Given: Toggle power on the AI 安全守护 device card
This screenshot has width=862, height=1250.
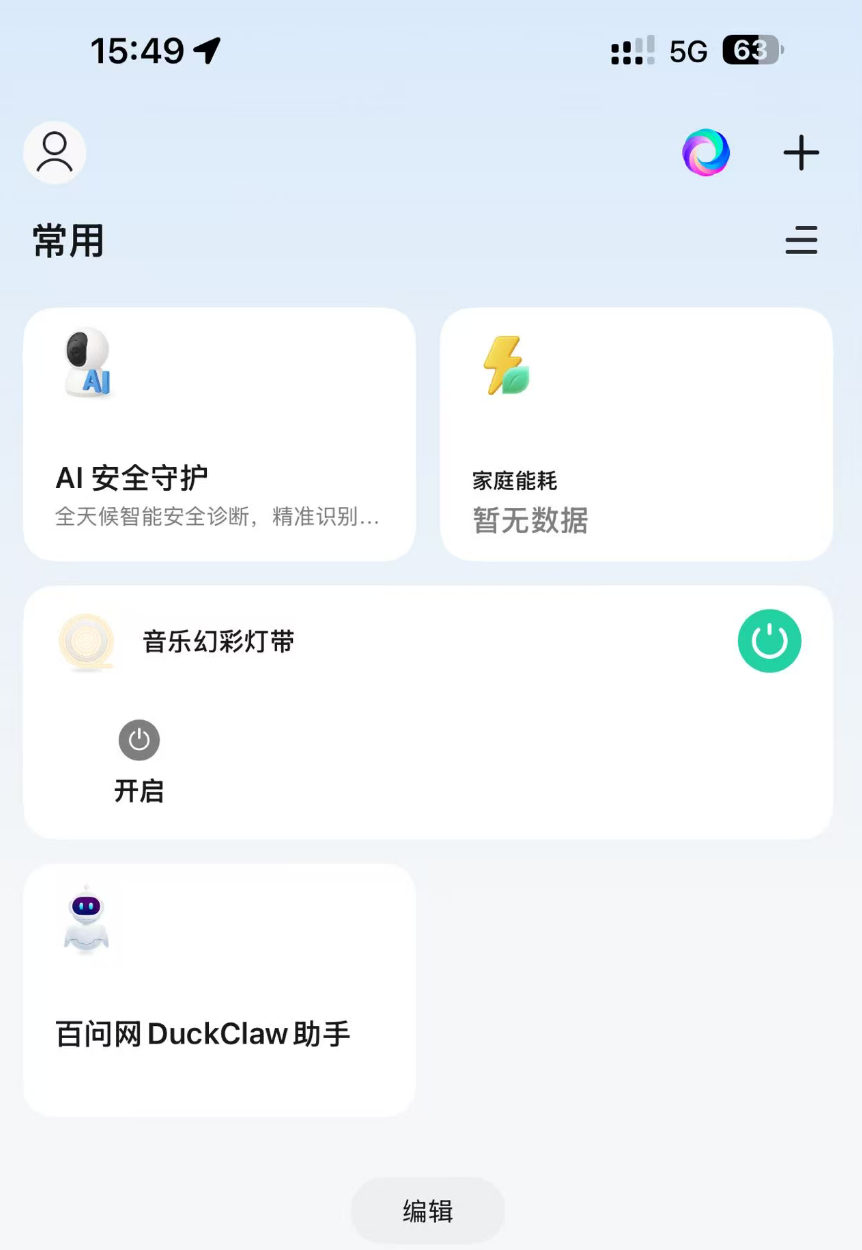Looking at the screenshot, I should 219,434.
